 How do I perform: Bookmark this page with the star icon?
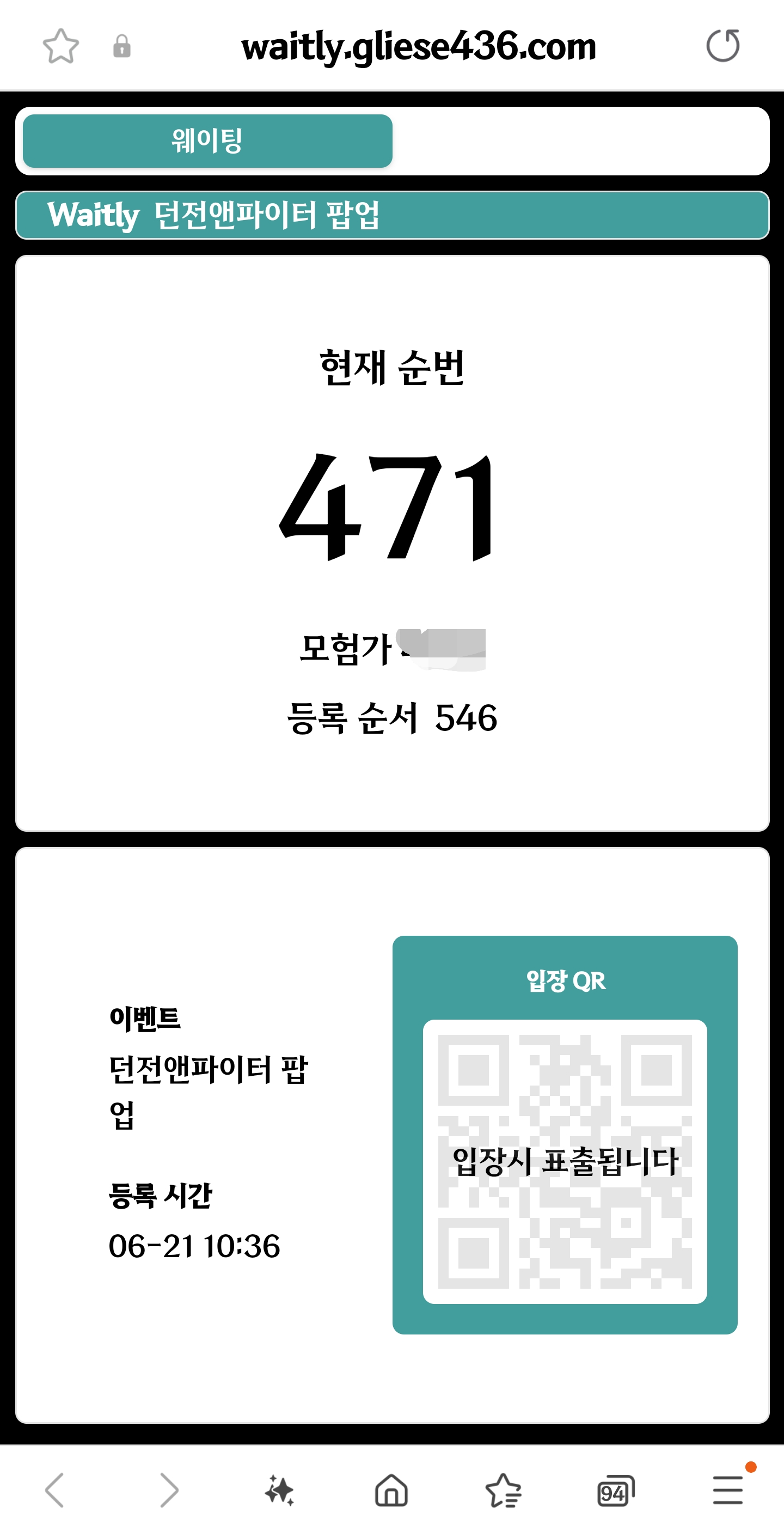61,46
